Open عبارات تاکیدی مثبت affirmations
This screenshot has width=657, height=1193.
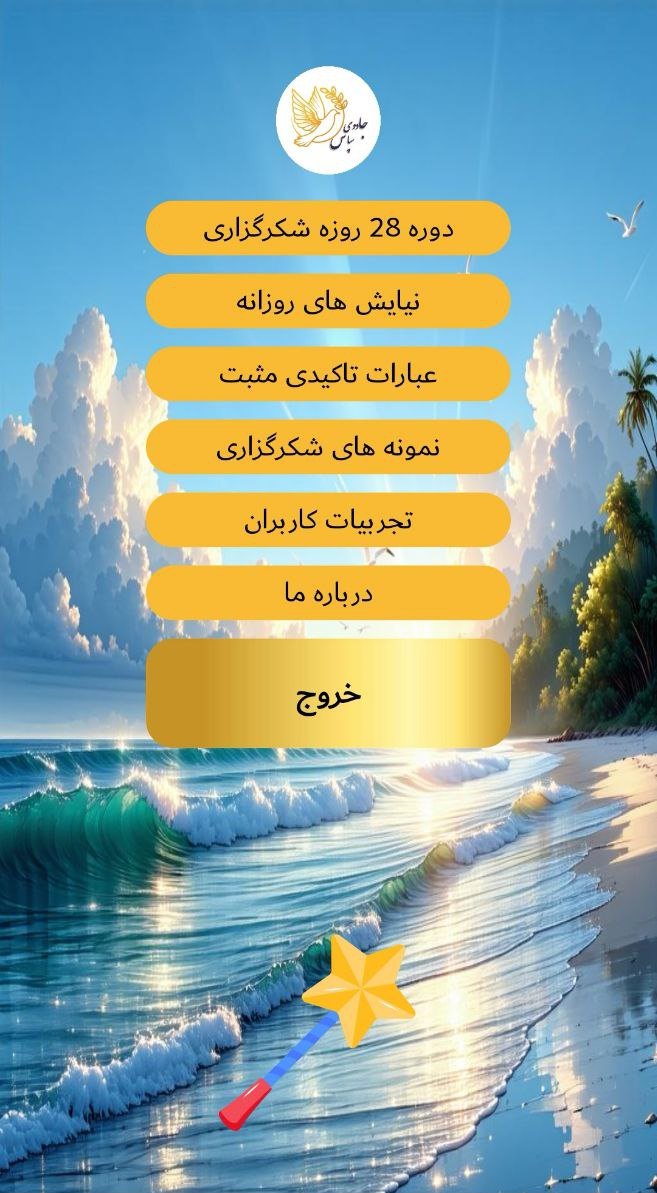coord(328,374)
